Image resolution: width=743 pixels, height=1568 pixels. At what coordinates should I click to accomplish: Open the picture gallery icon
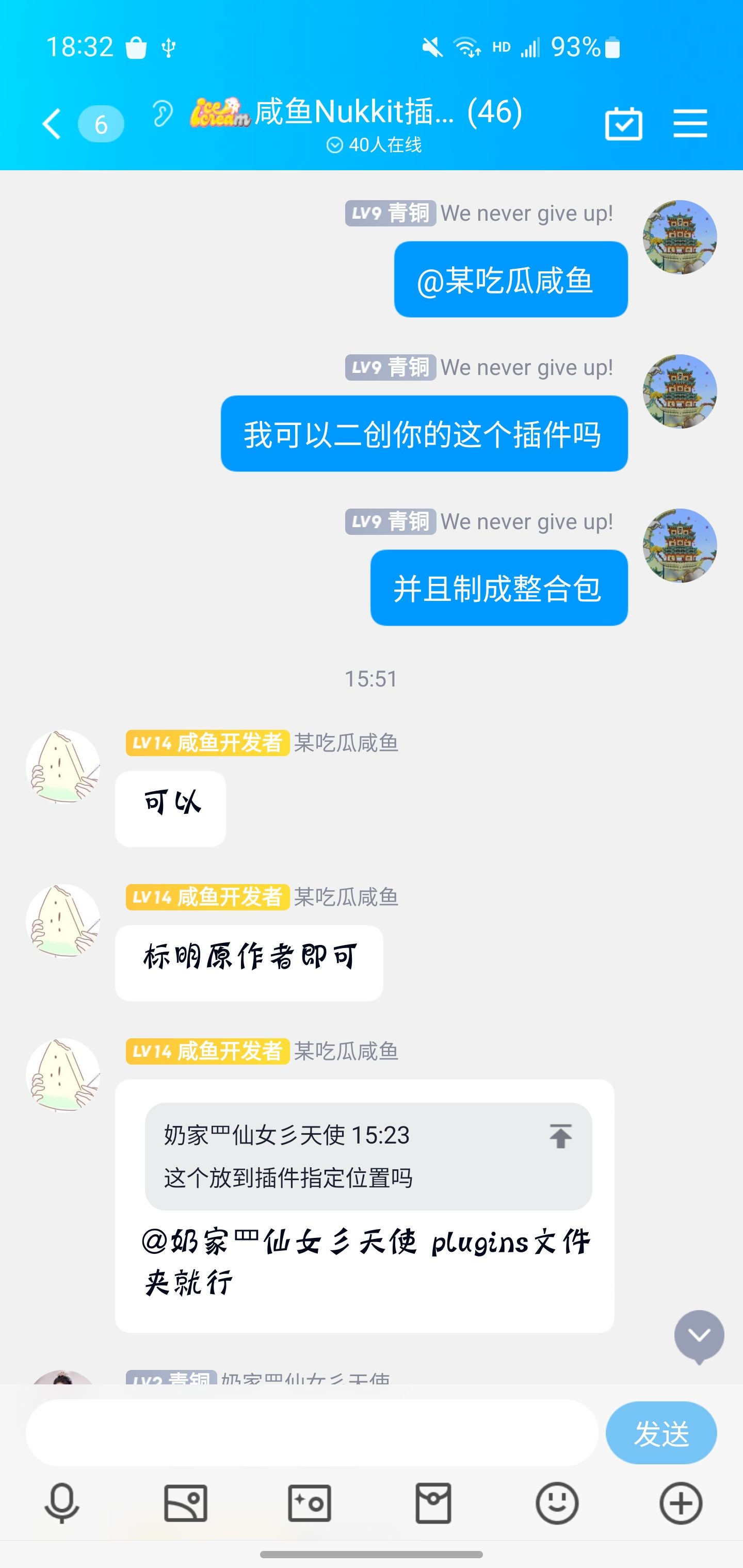click(186, 1503)
